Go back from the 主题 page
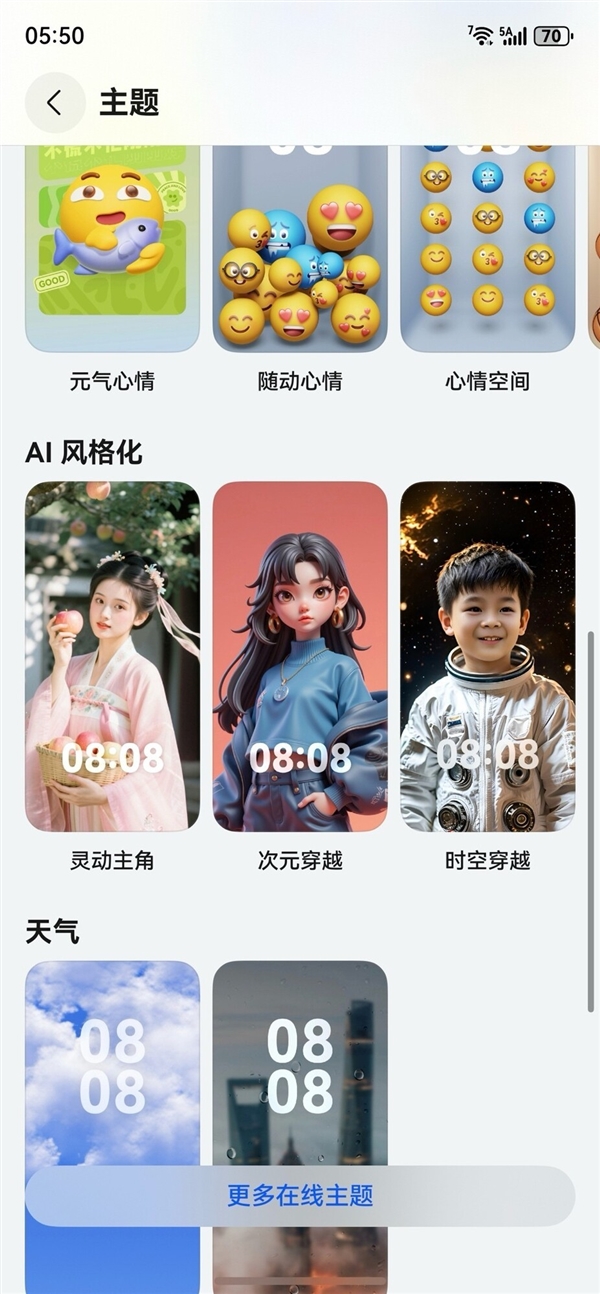The height and width of the screenshot is (1294, 600). click(54, 102)
